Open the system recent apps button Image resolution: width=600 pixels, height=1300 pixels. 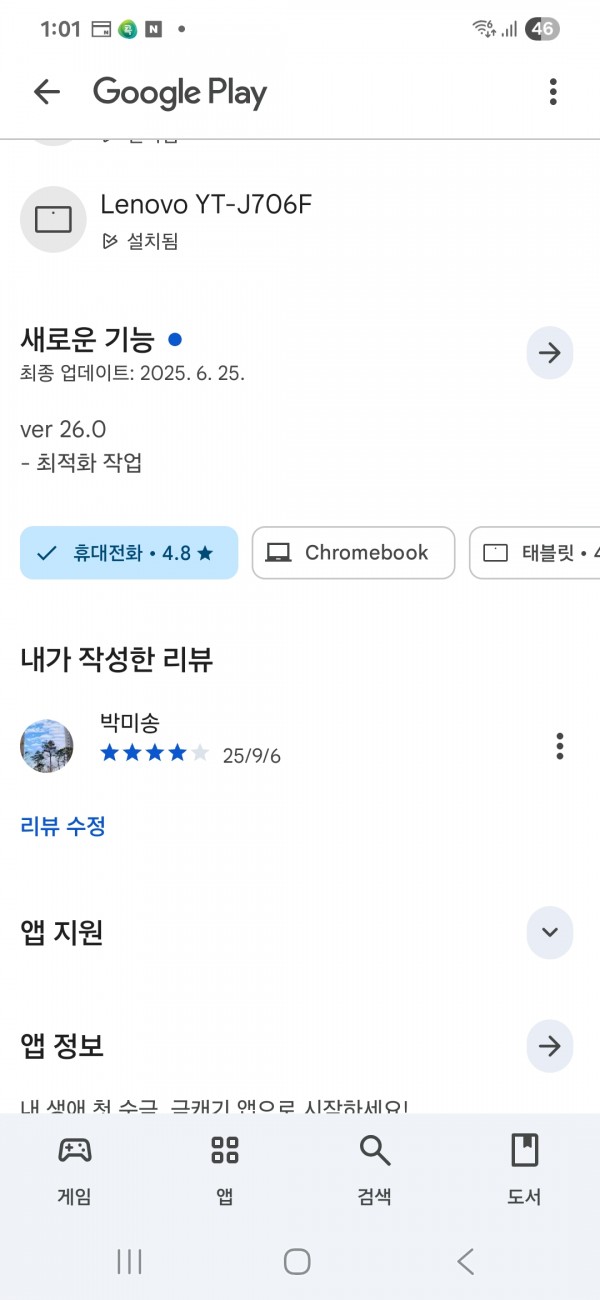pyautogui.click(x=129, y=1262)
